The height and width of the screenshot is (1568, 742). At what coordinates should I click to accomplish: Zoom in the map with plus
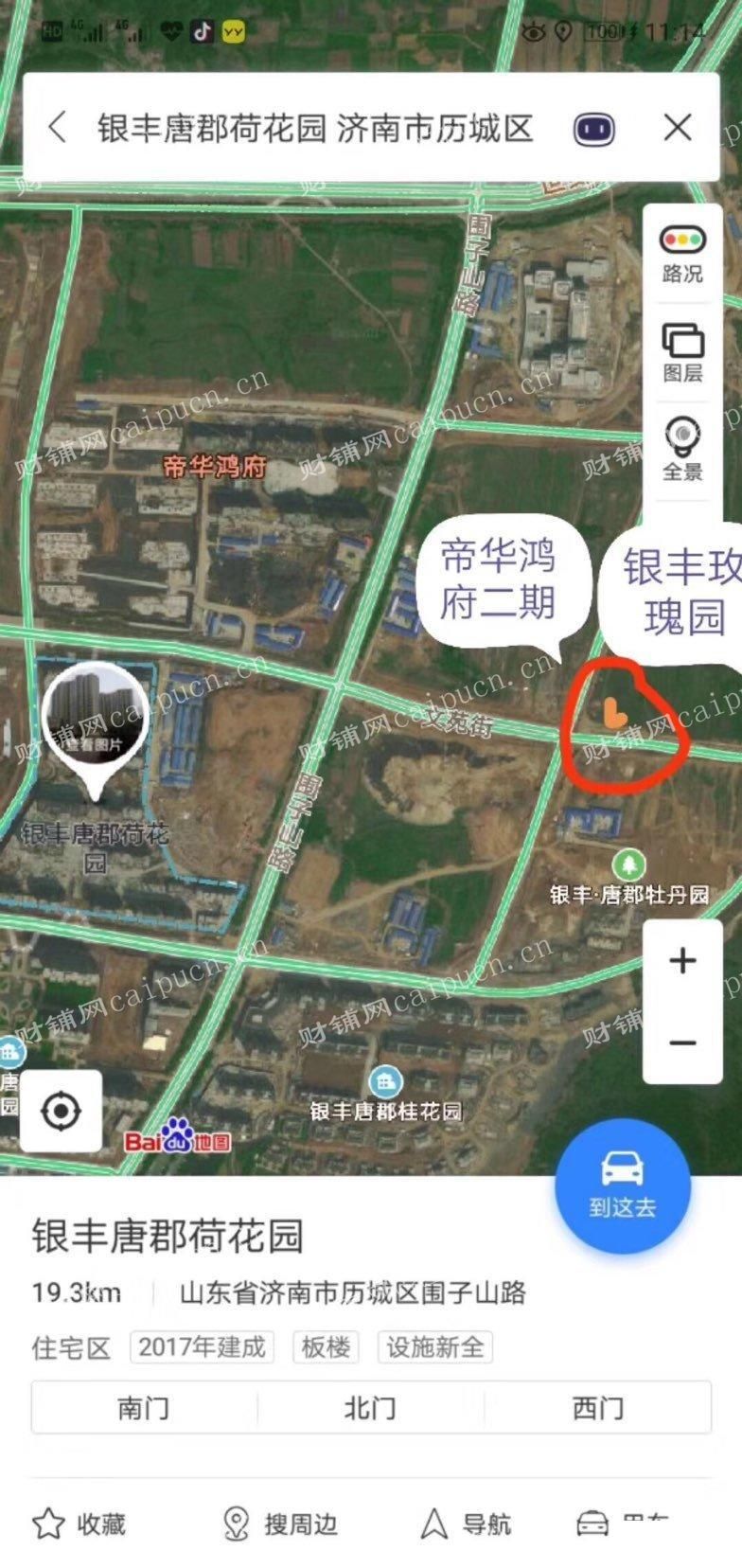coord(682,960)
